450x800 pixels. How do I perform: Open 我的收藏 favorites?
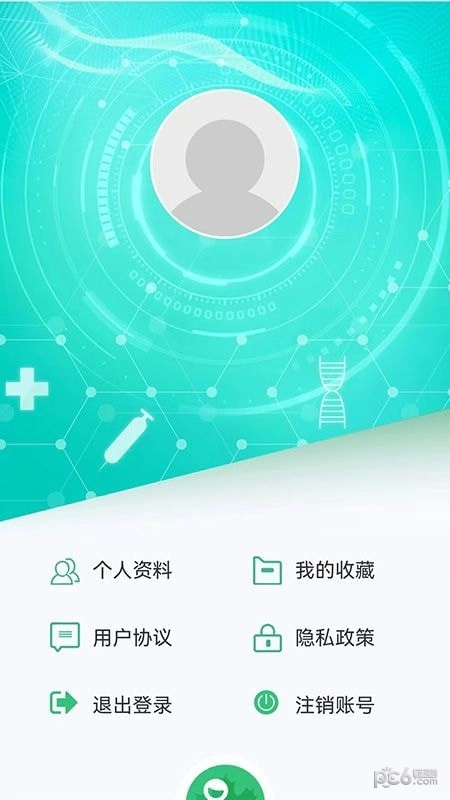pos(314,570)
